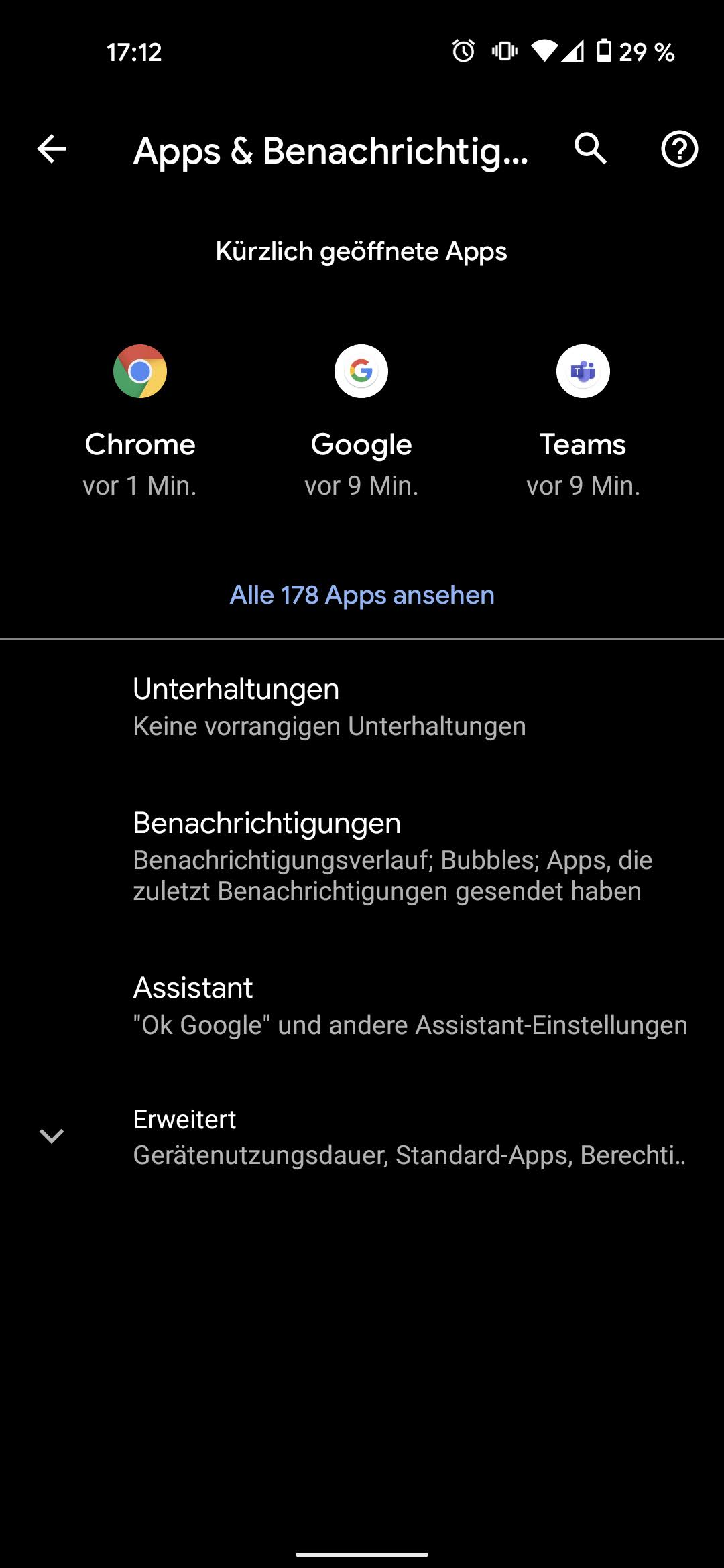Open Unterhaltungen settings

click(x=362, y=707)
